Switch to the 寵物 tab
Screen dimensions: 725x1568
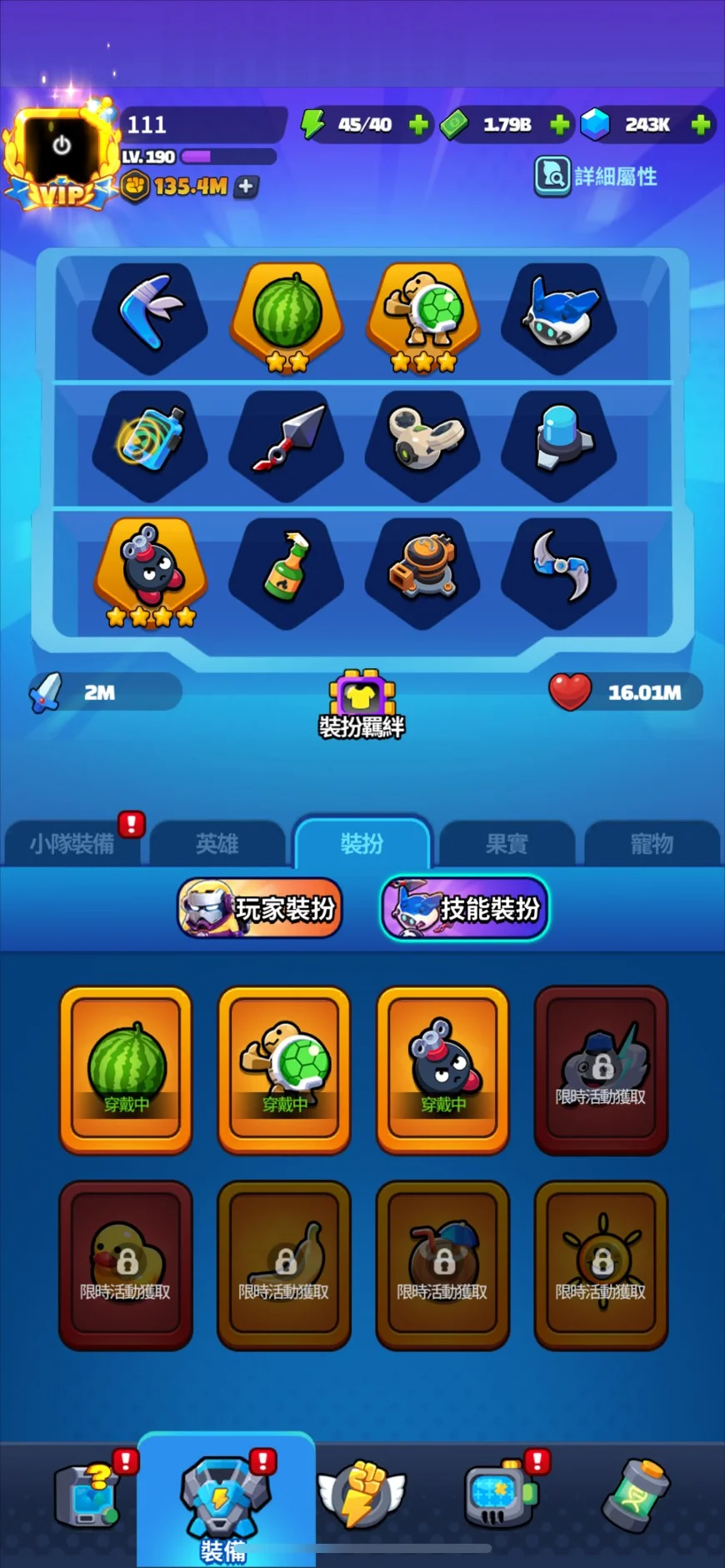652,844
